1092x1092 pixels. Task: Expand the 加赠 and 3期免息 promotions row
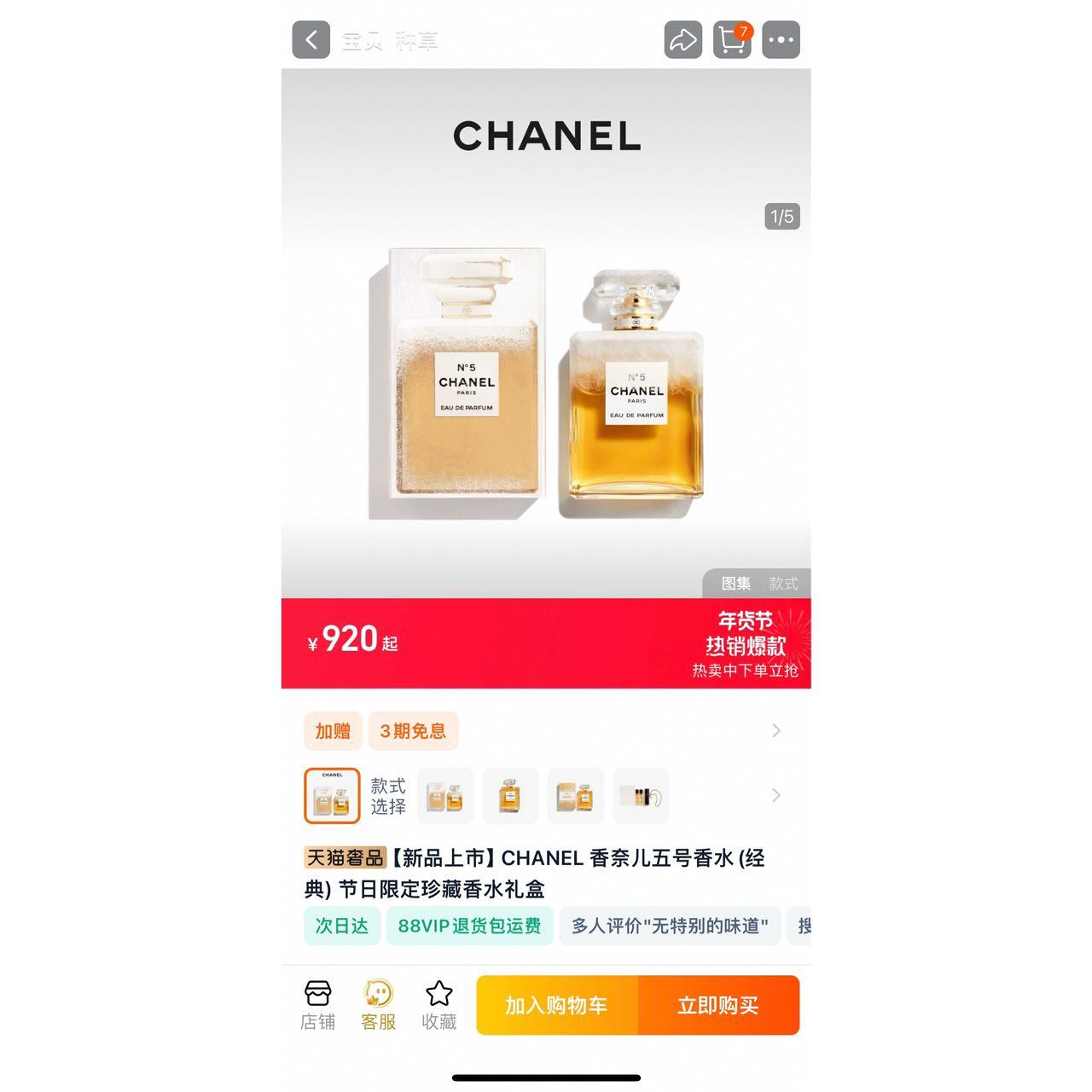coord(775,730)
